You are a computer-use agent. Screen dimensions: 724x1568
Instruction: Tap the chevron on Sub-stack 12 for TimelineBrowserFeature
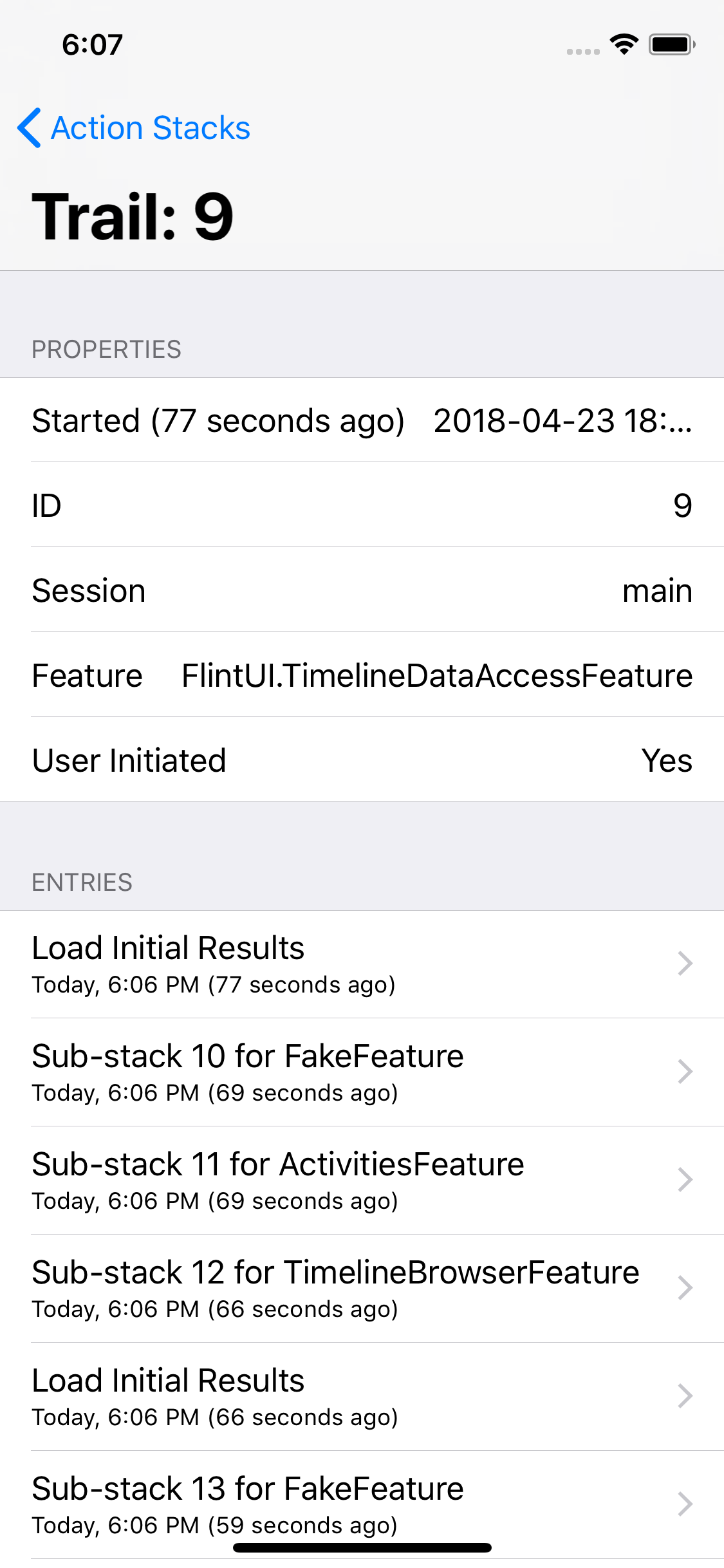[x=684, y=1287]
